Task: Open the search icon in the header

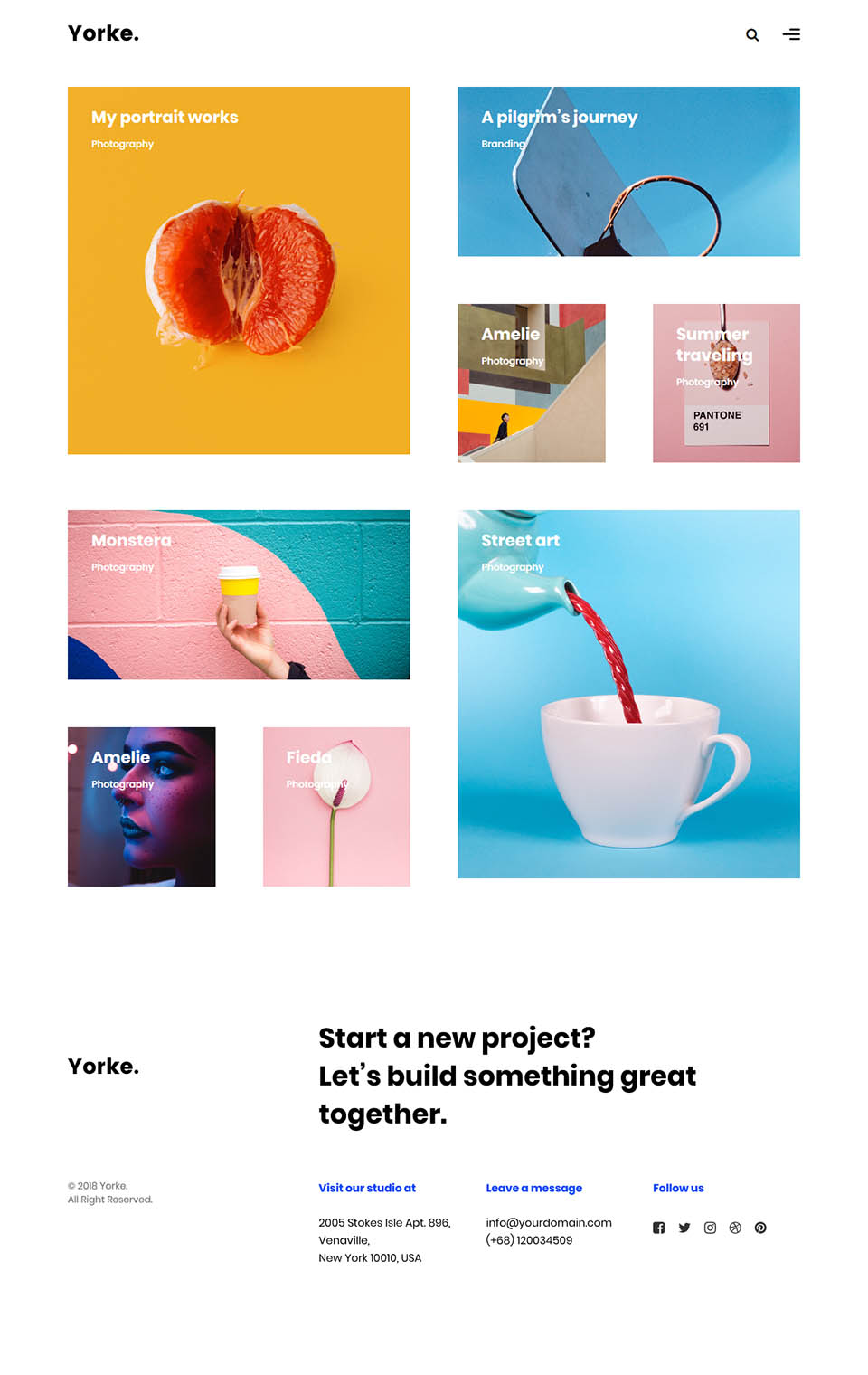Action: coord(751,35)
